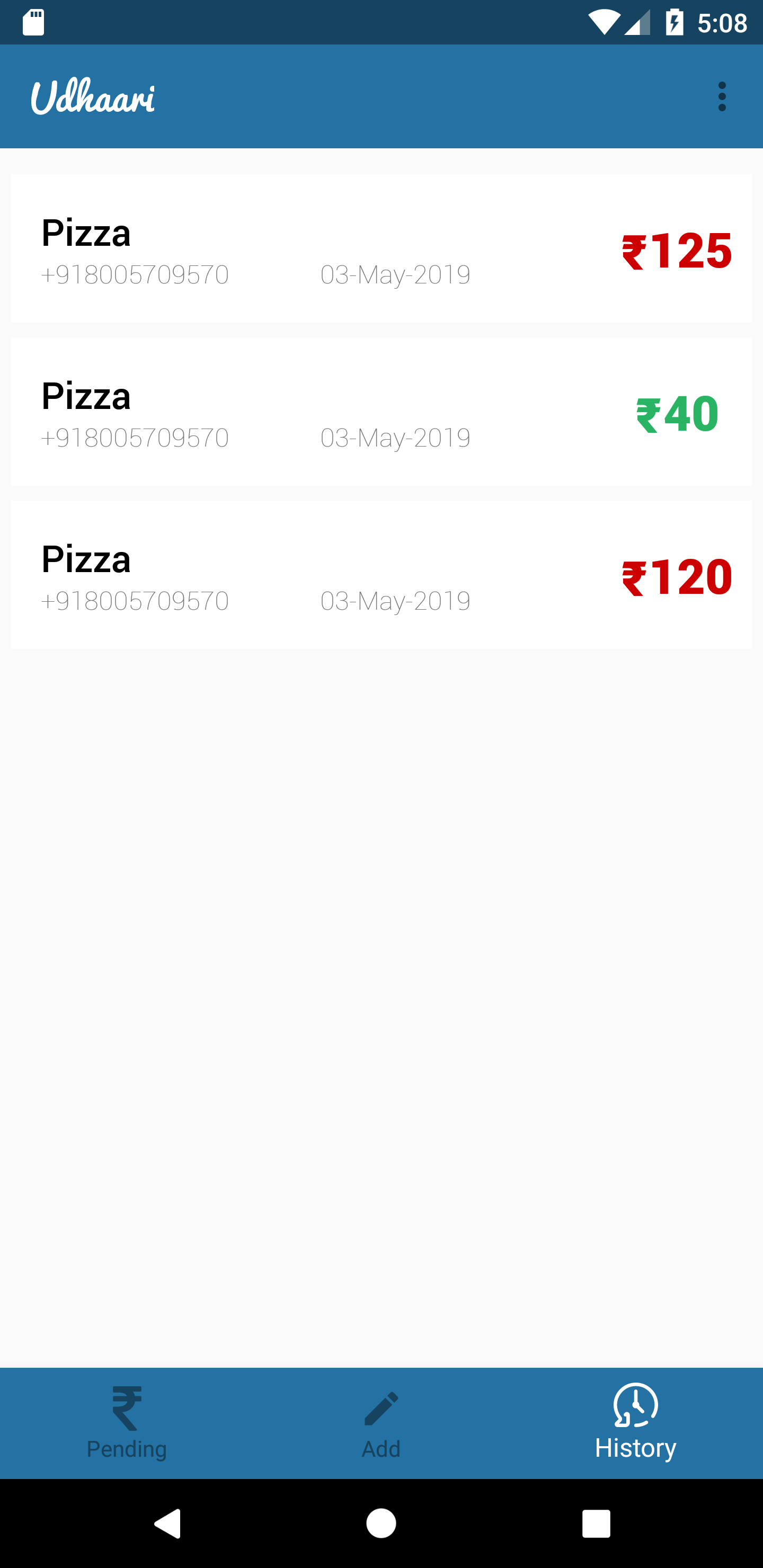View the Pizza transaction of ₹40
Viewport: 763px width, 1568px height.
point(381,412)
